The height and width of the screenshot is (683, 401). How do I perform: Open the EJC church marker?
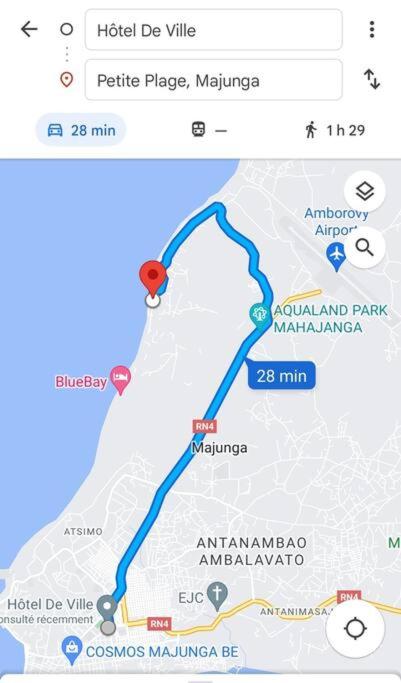217,597
